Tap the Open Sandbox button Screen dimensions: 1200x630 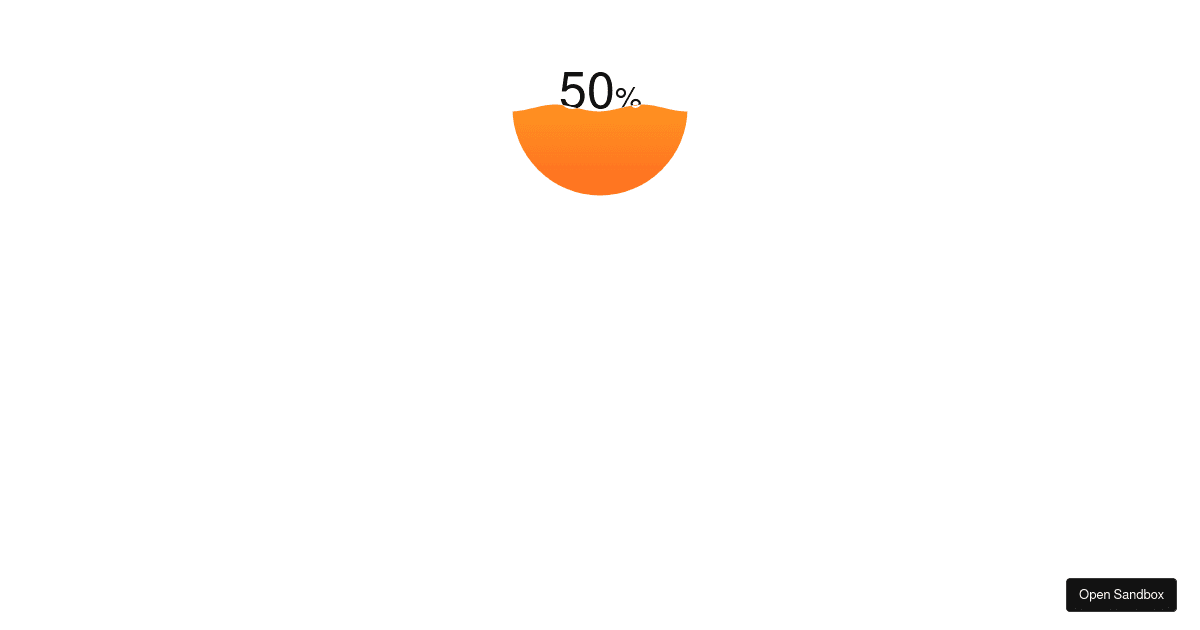pyautogui.click(x=1121, y=595)
